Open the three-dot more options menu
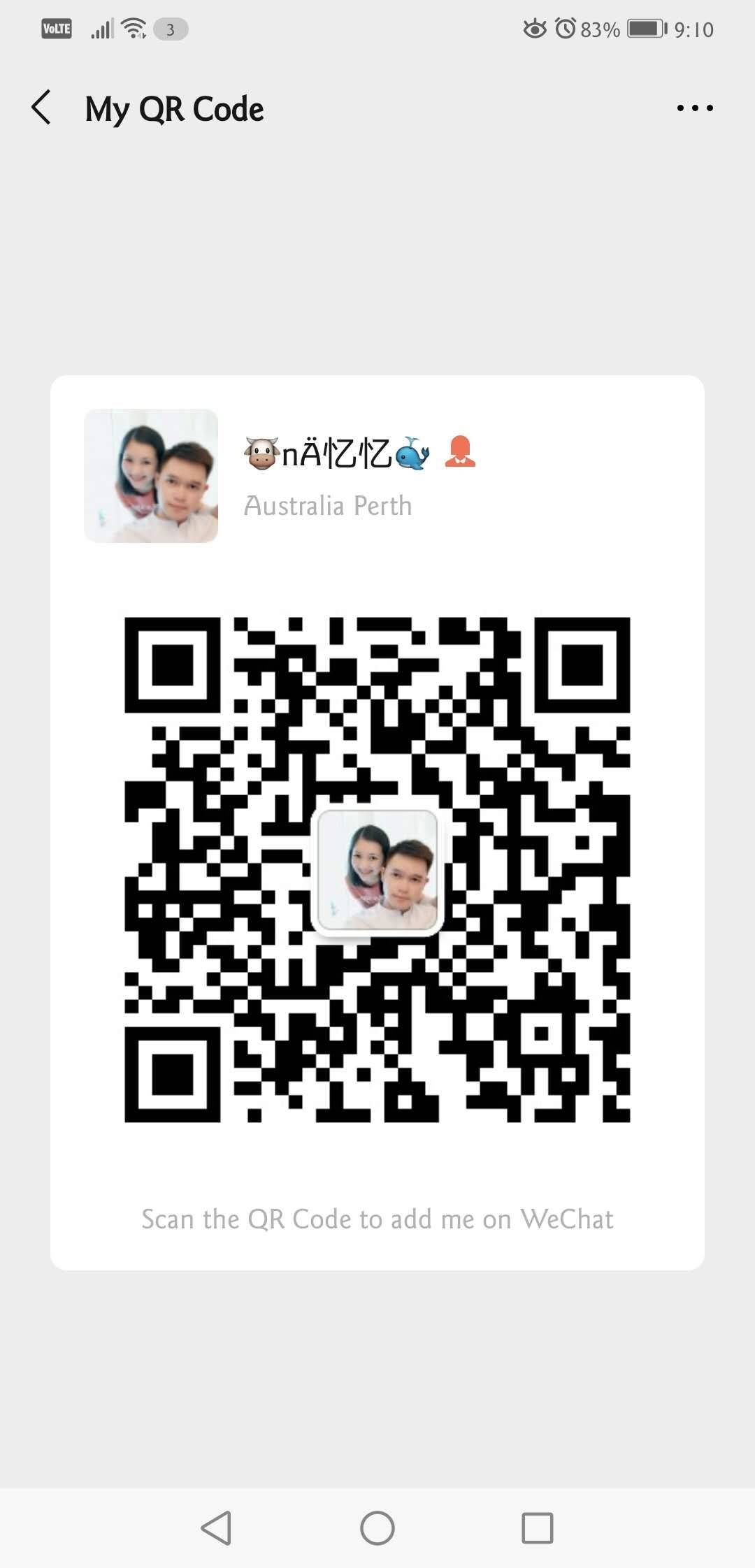Image resolution: width=755 pixels, height=1568 pixels. coord(695,108)
